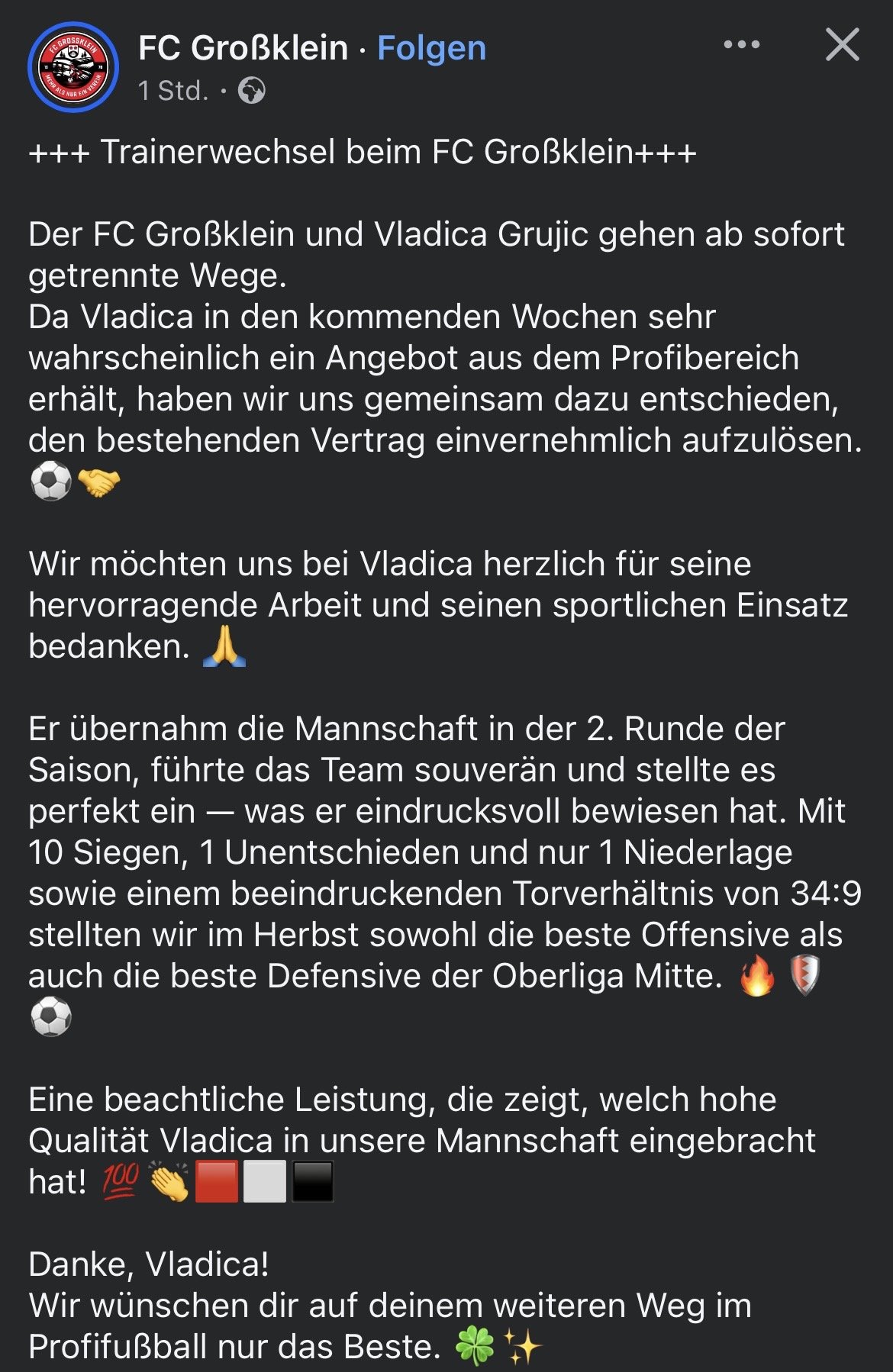Open the FC Großklein page name

tap(243, 48)
